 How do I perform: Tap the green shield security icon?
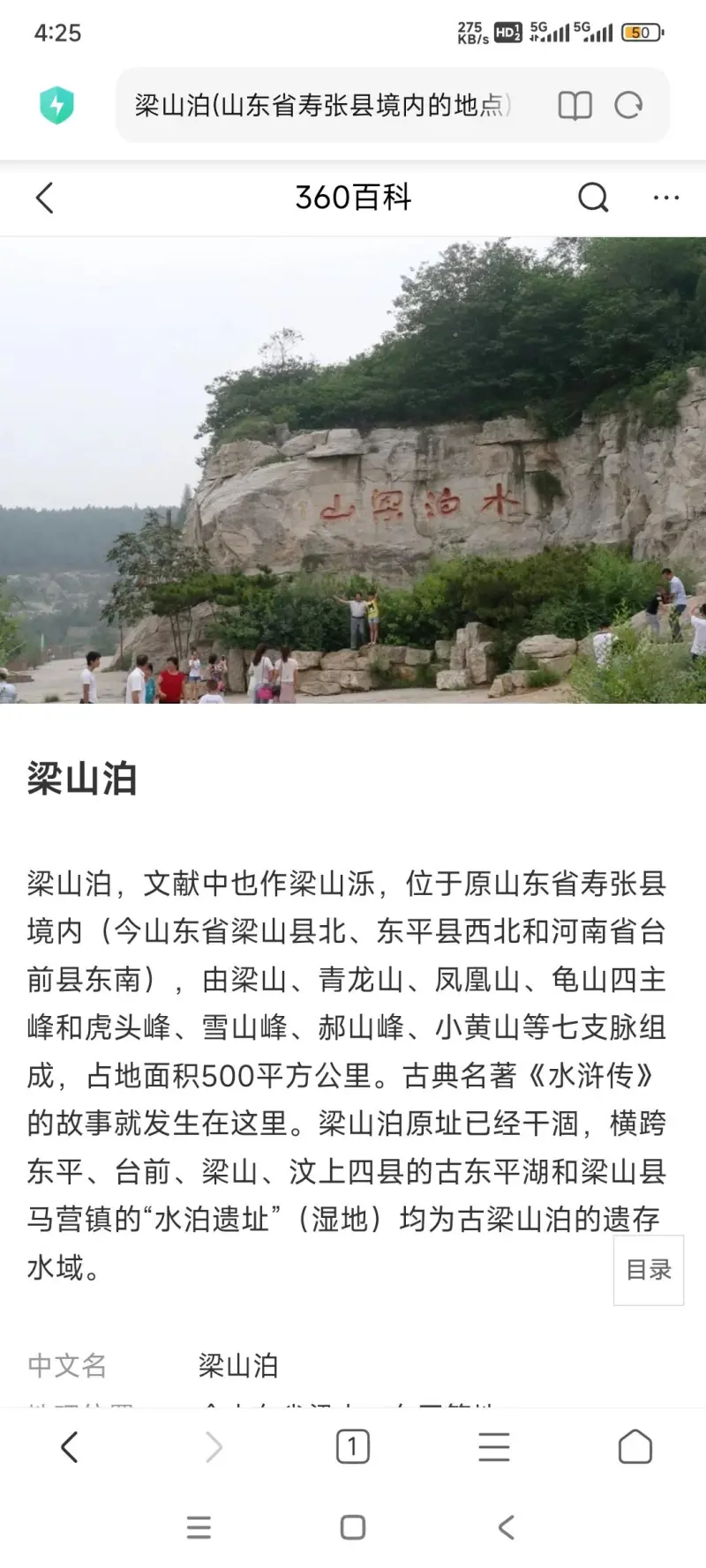click(56, 106)
